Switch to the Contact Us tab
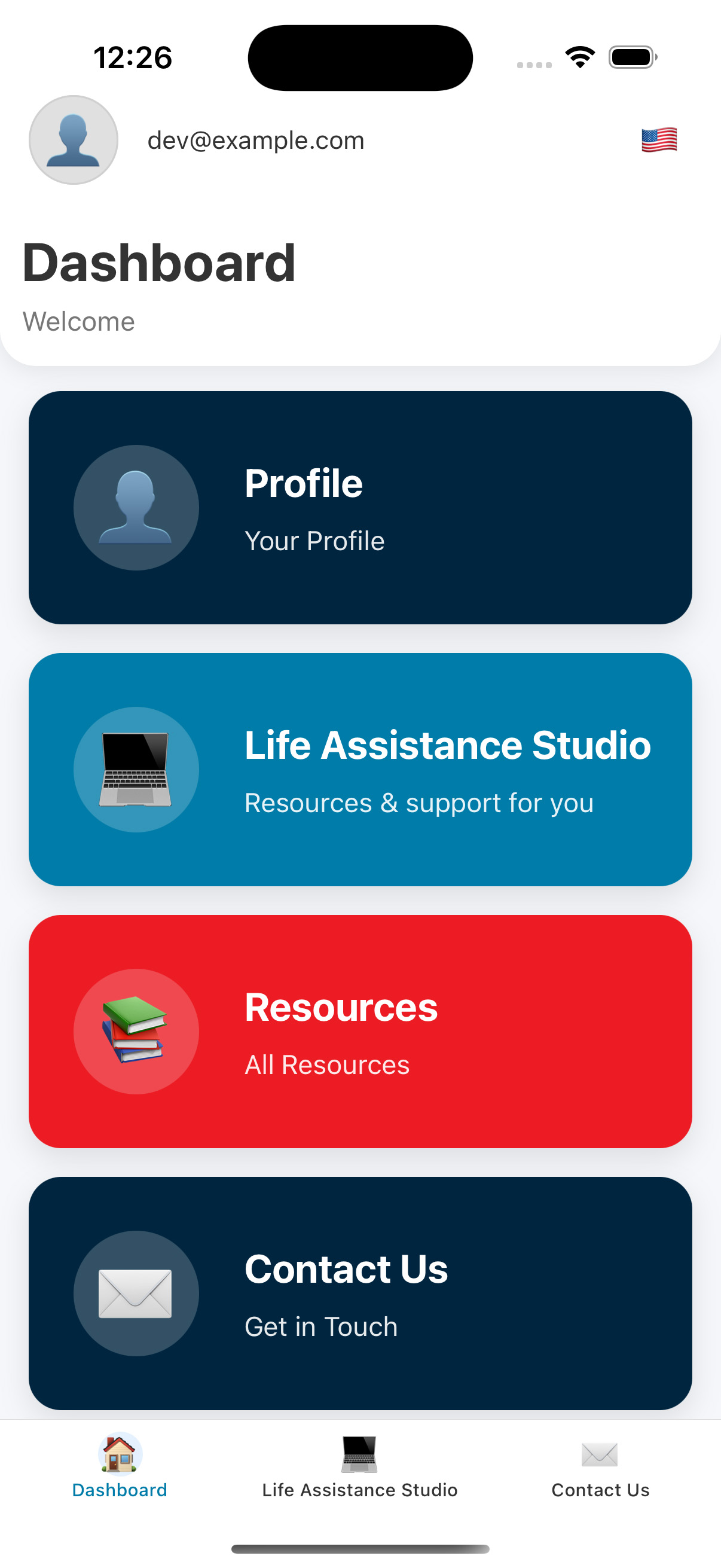The height and width of the screenshot is (1568, 721). (600, 1466)
